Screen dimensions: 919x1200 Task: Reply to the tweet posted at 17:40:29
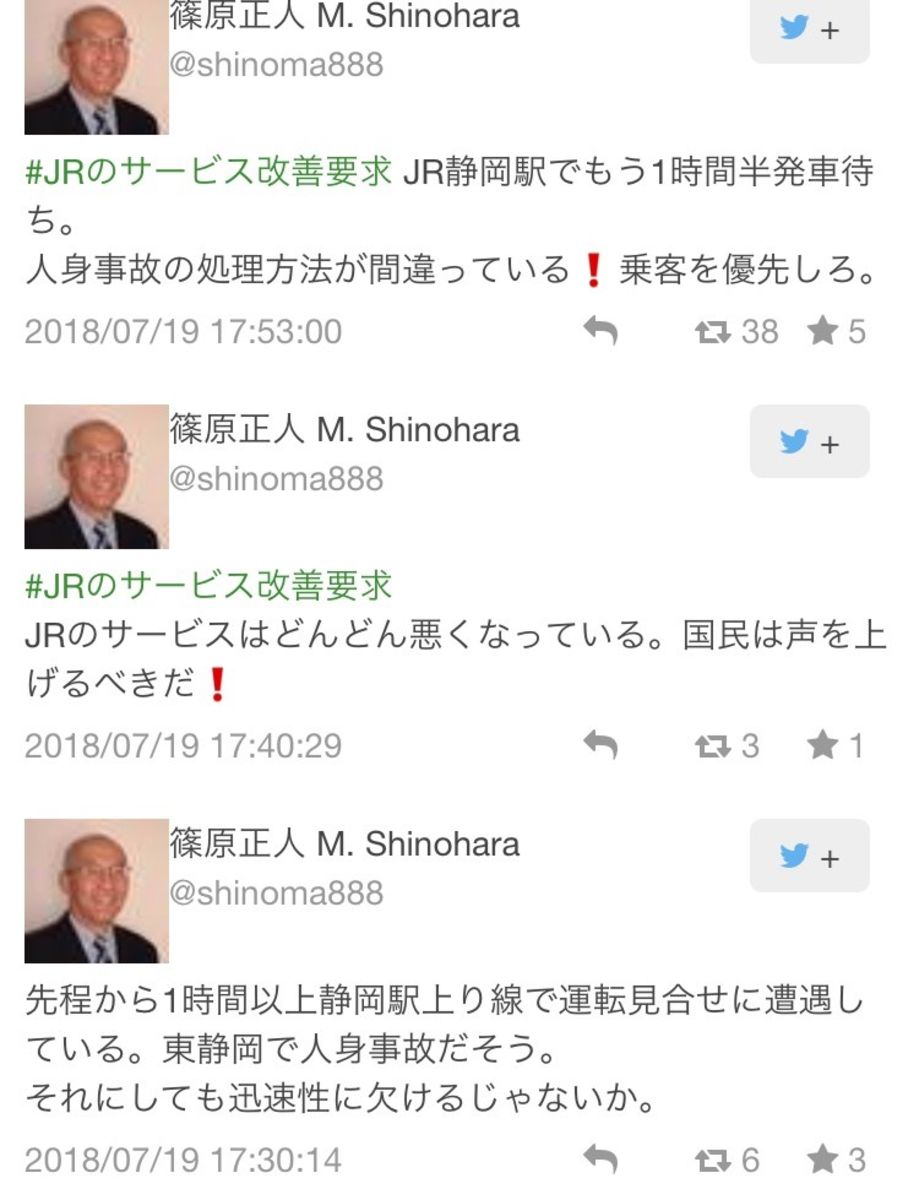600,745
